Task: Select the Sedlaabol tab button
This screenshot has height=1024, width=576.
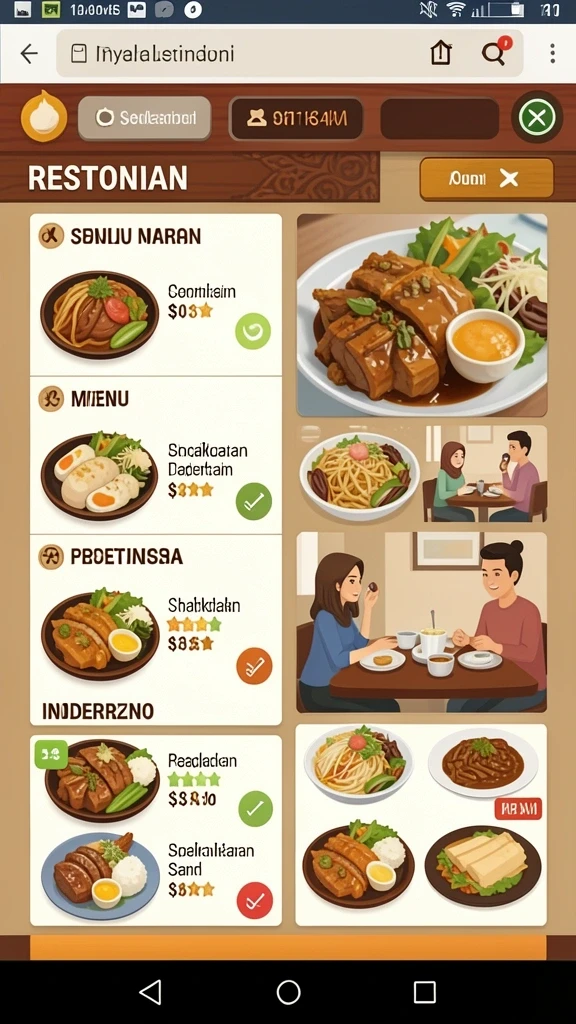Action: (144, 118)
